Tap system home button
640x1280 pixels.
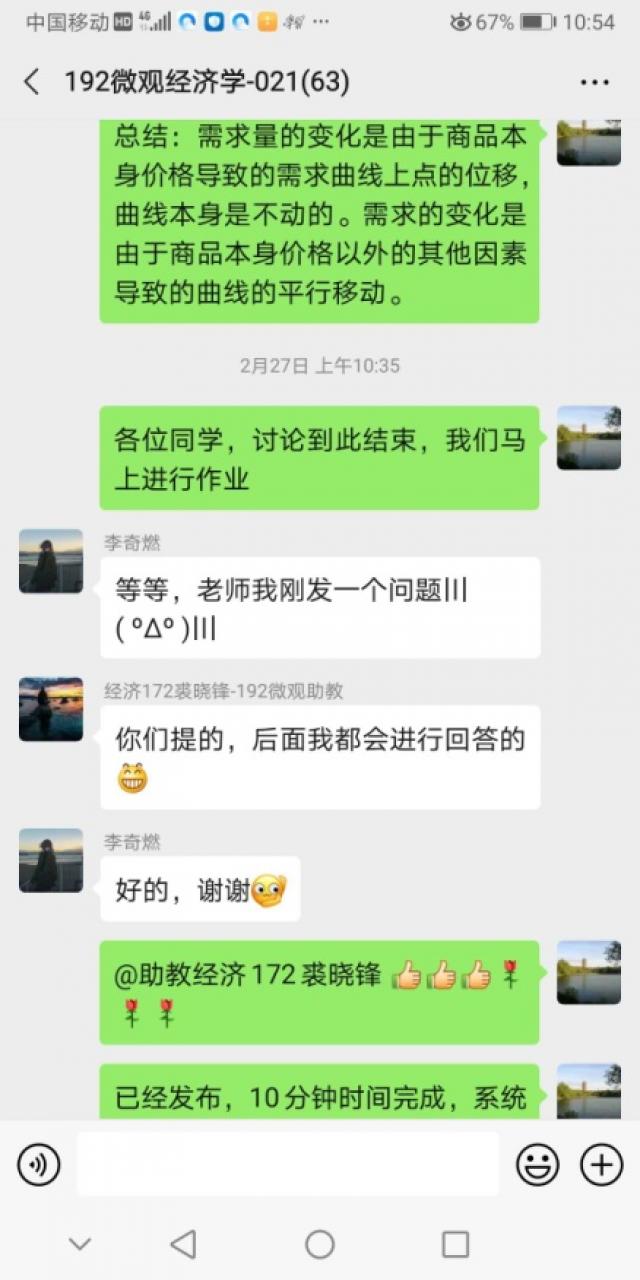point(320,1244)
